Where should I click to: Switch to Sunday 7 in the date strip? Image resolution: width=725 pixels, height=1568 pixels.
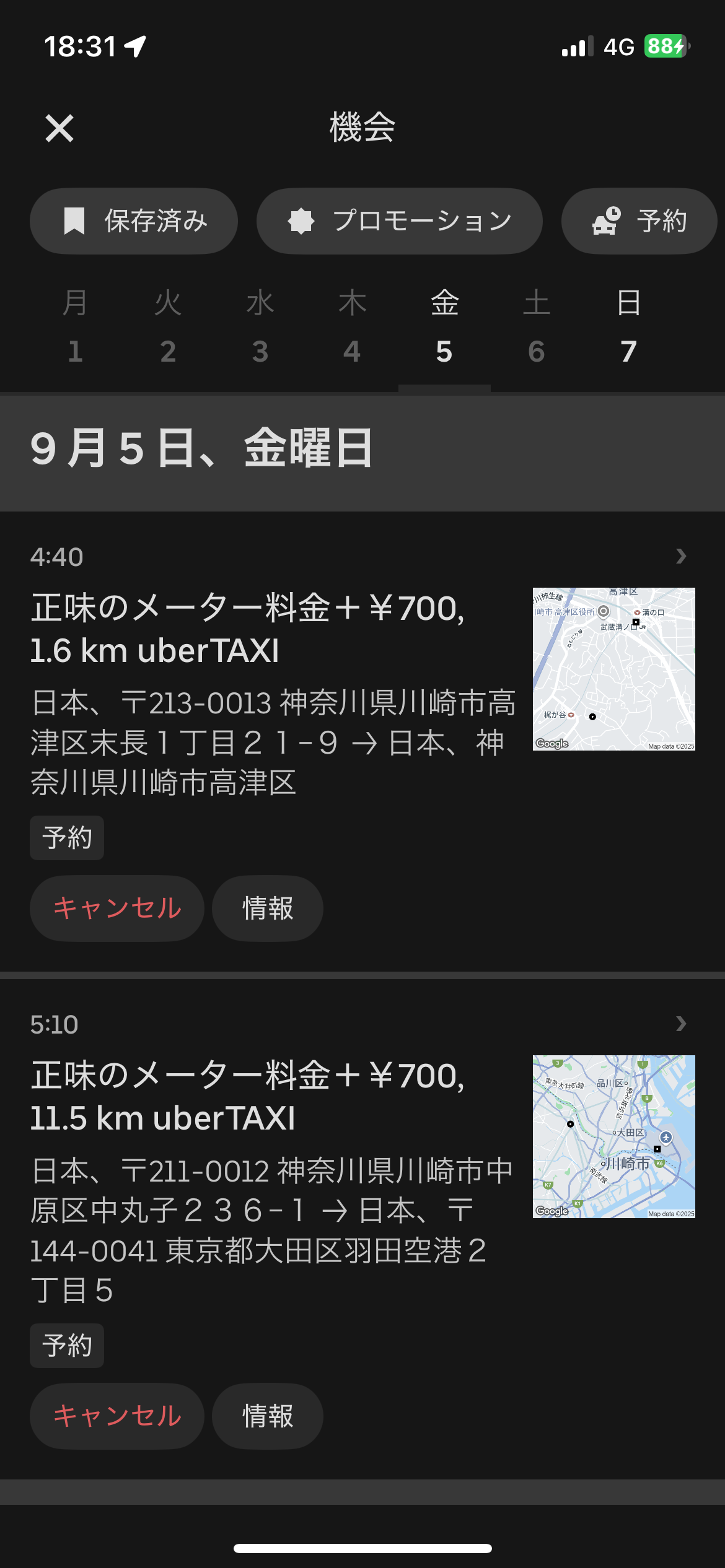click(628, 327)
